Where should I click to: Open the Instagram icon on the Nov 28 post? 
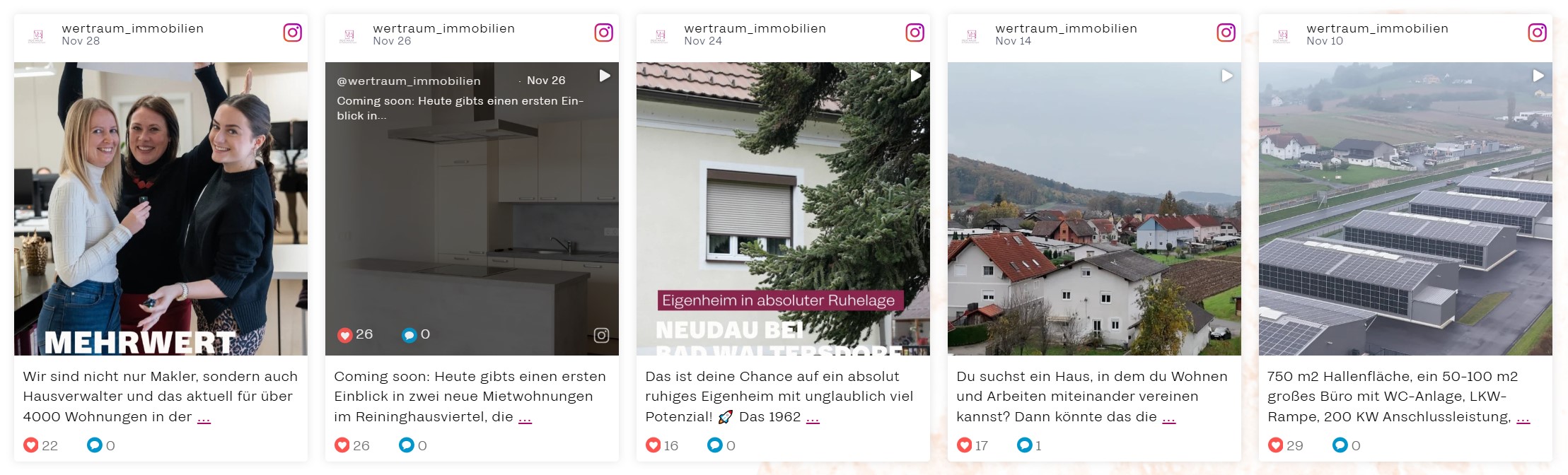tap(292, 33)
